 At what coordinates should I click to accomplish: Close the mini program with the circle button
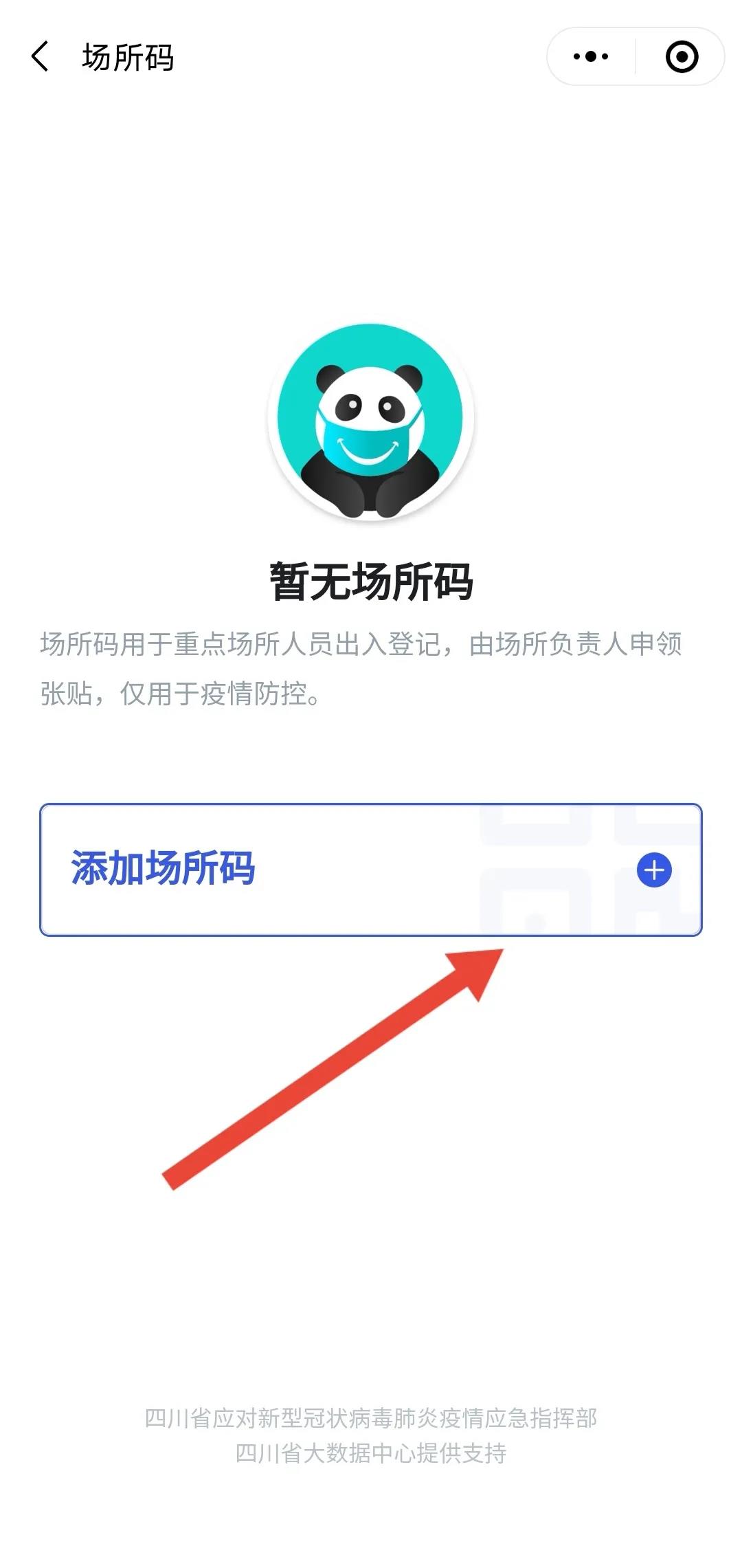[682, 56]
